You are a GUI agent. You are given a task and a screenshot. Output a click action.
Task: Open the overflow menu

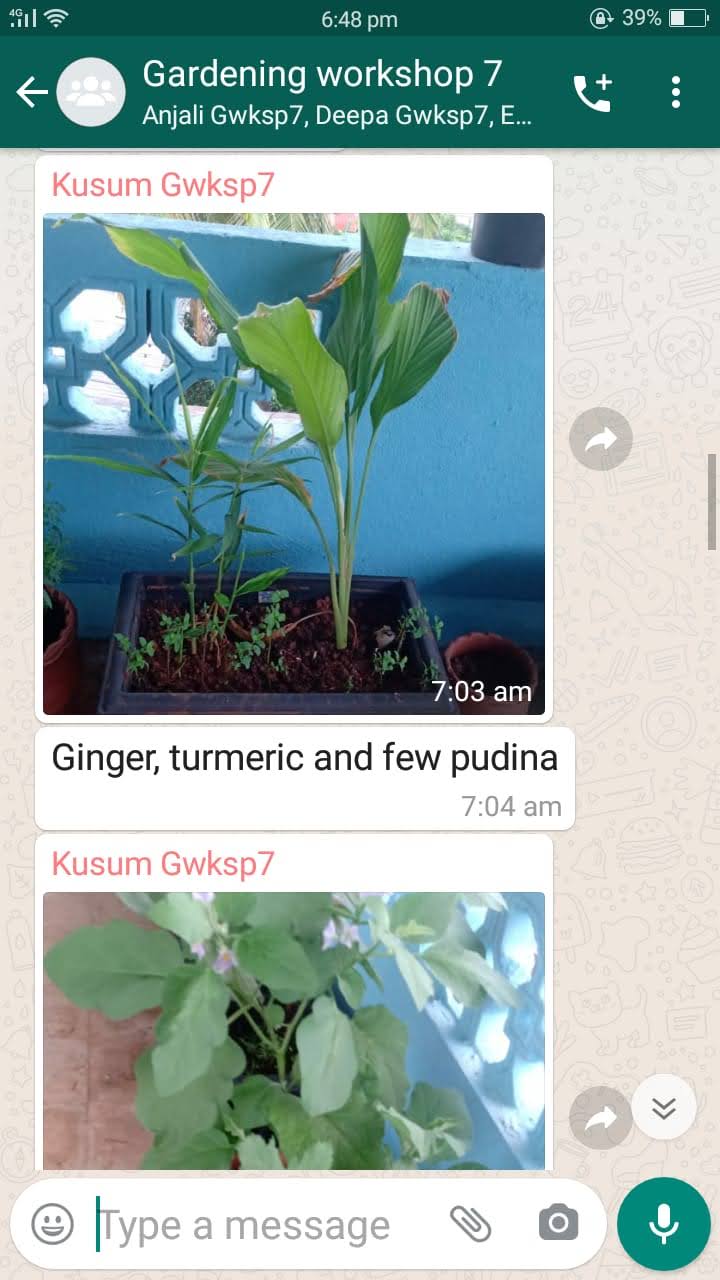click(x=676, y=93)
